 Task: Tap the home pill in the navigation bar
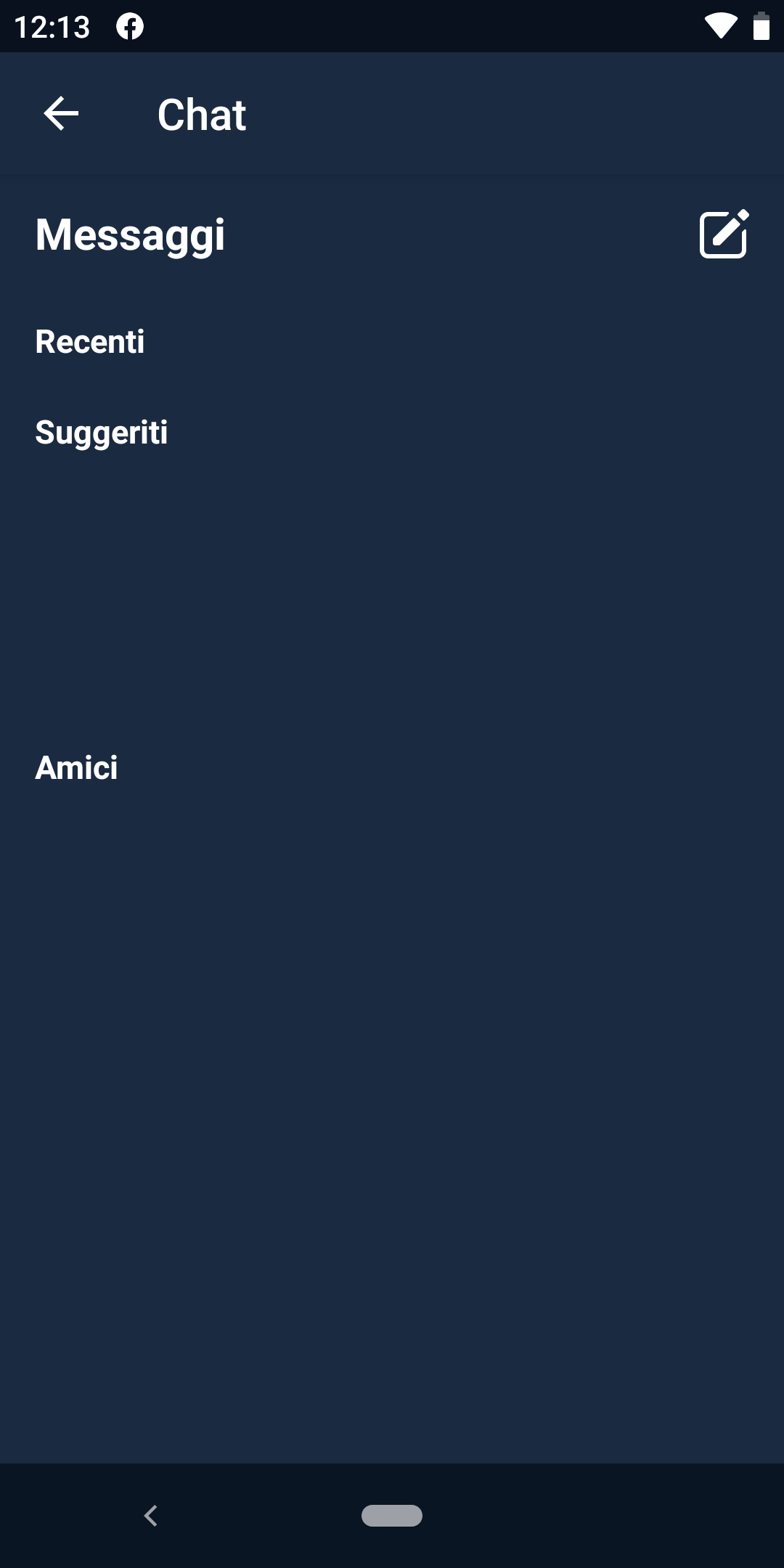pyautogui.click(x=392, y=1515)
